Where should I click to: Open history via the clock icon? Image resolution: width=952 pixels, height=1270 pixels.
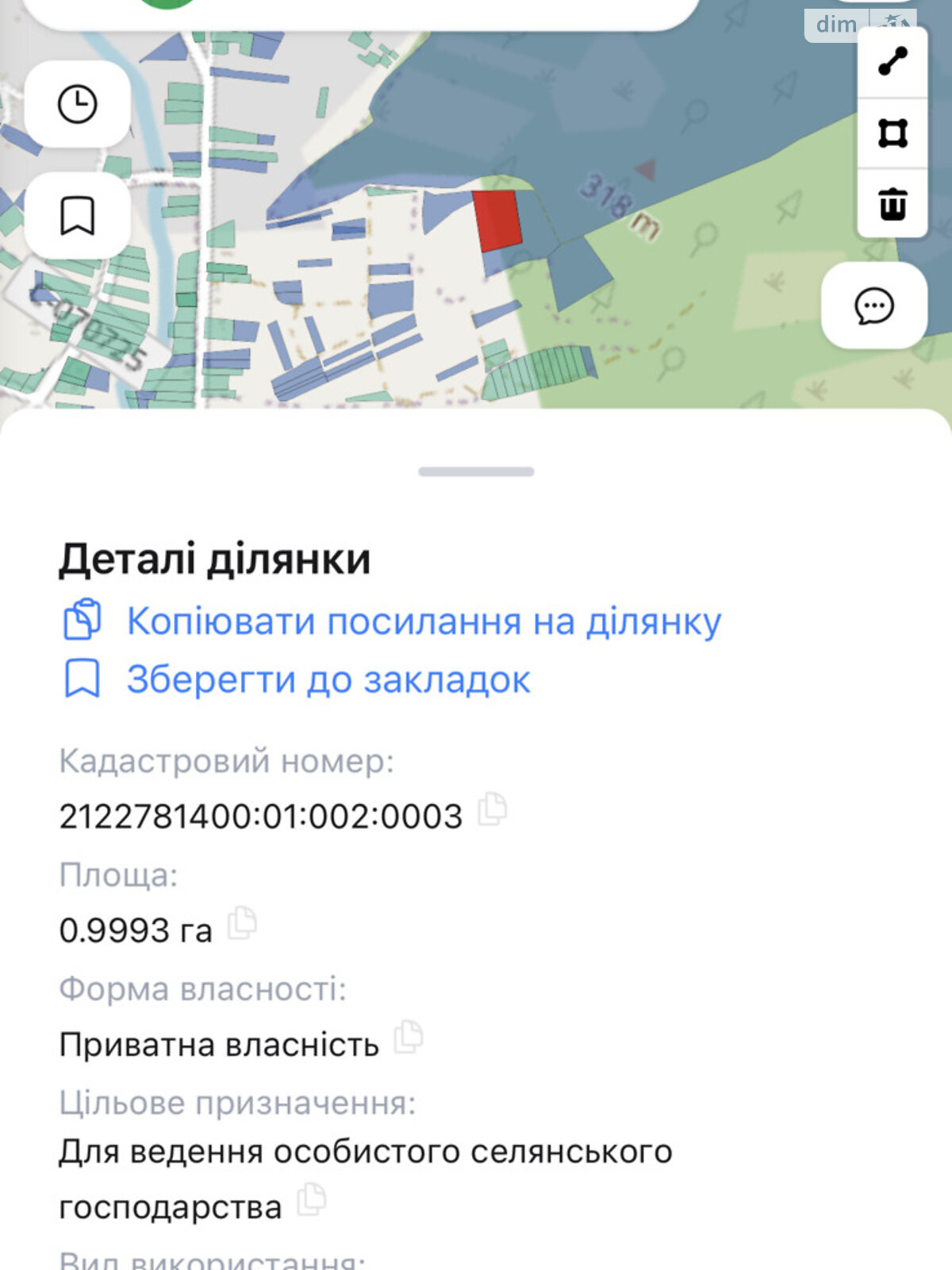[x=77, y=103]
